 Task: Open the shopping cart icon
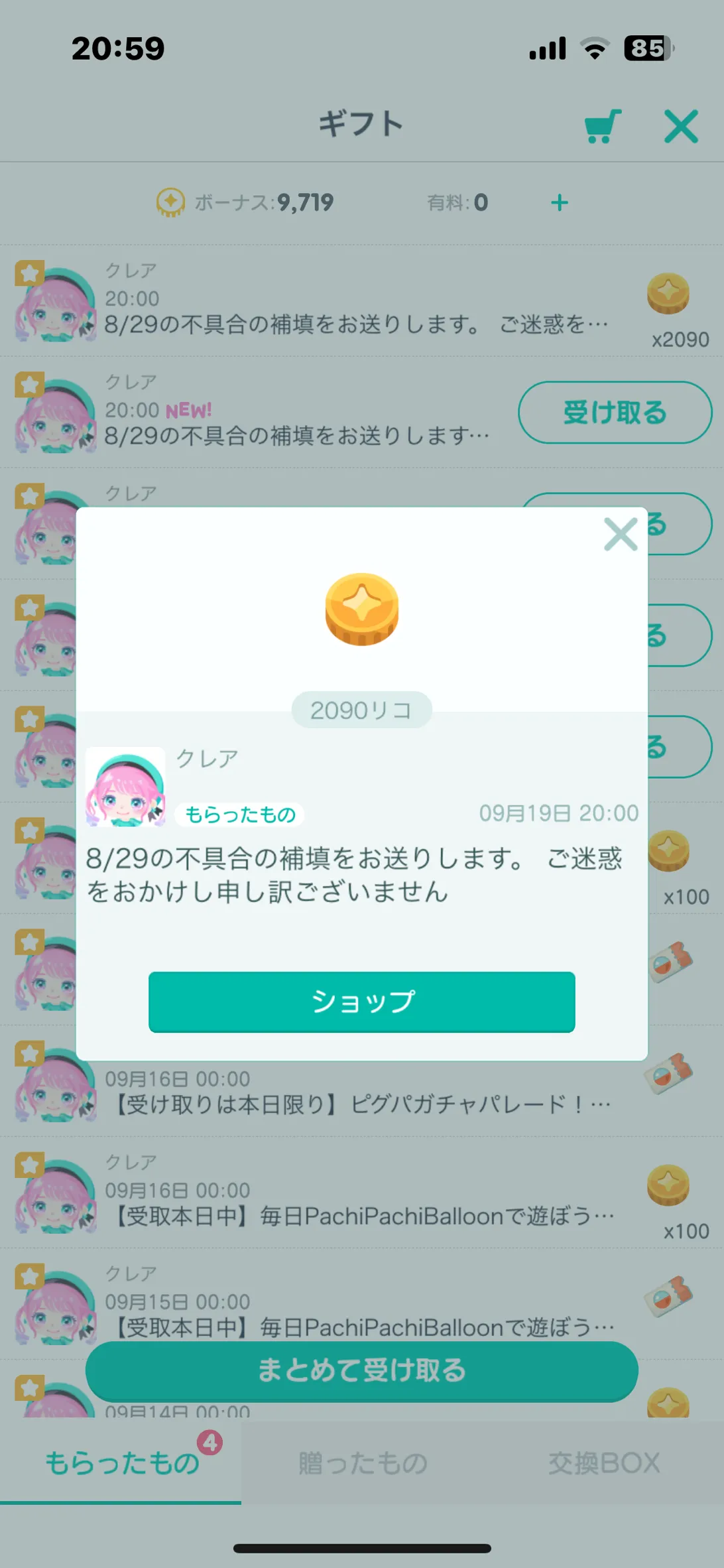pos(603,126)
